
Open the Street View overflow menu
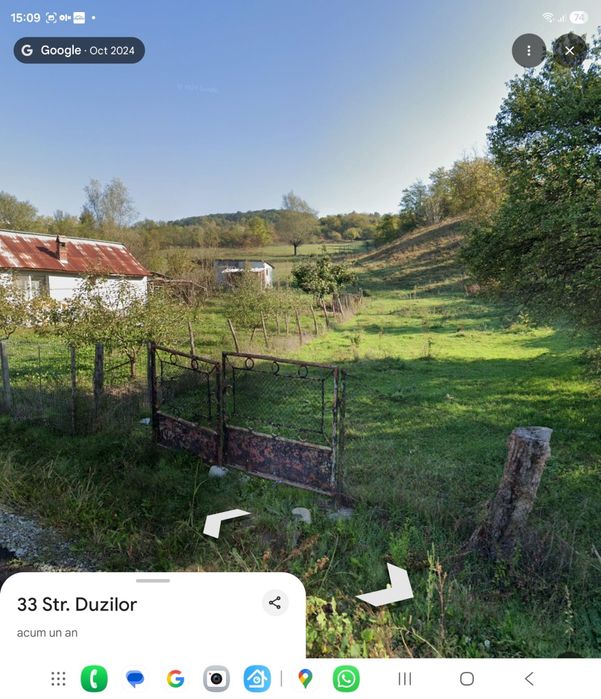tap(528, 50)
